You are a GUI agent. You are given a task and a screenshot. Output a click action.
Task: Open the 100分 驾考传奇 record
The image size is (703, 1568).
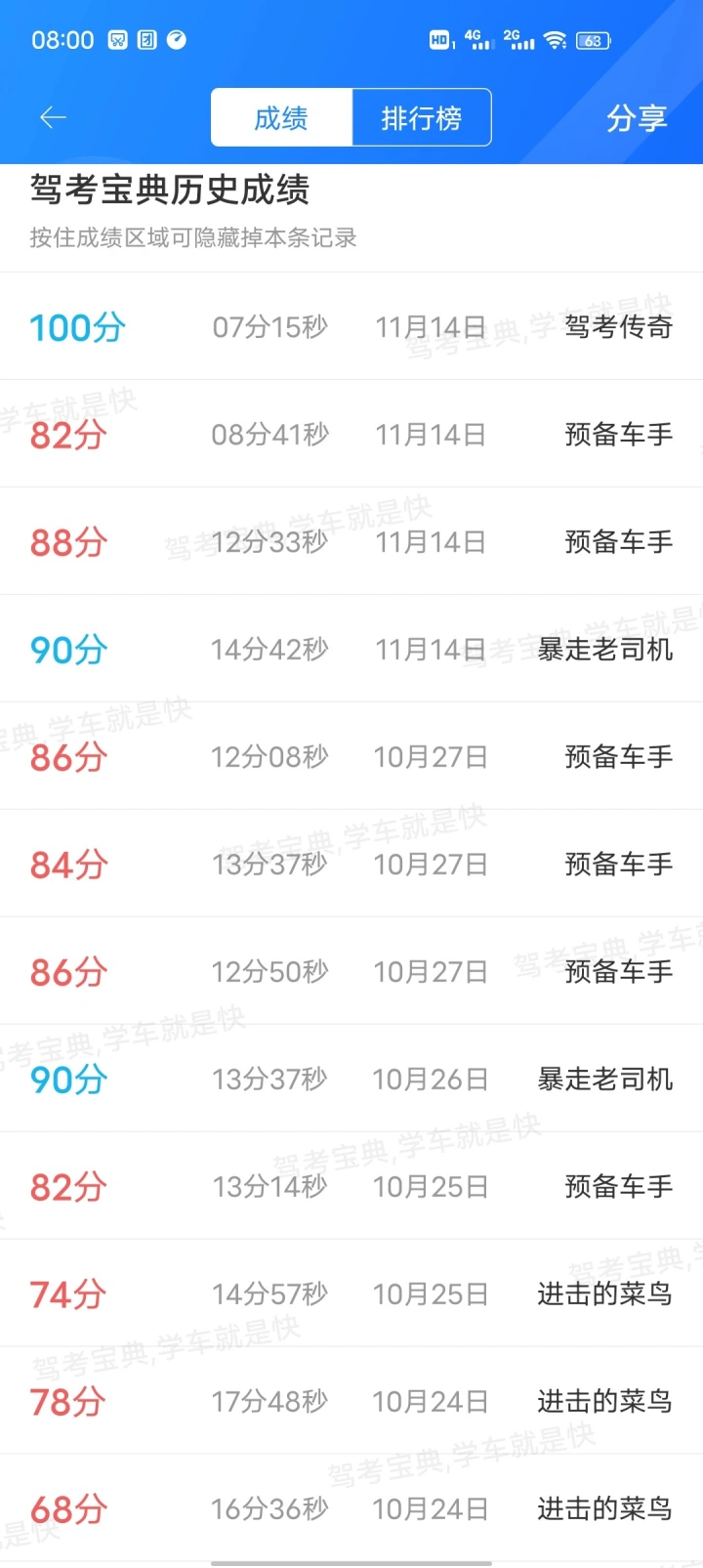(351, 326)
